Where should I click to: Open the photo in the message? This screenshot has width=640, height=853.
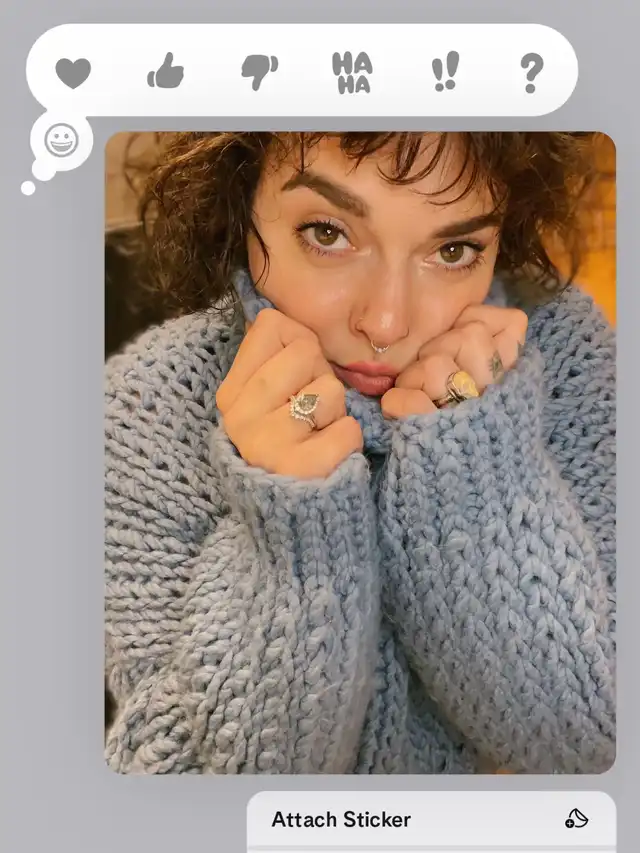coord(360,452)
